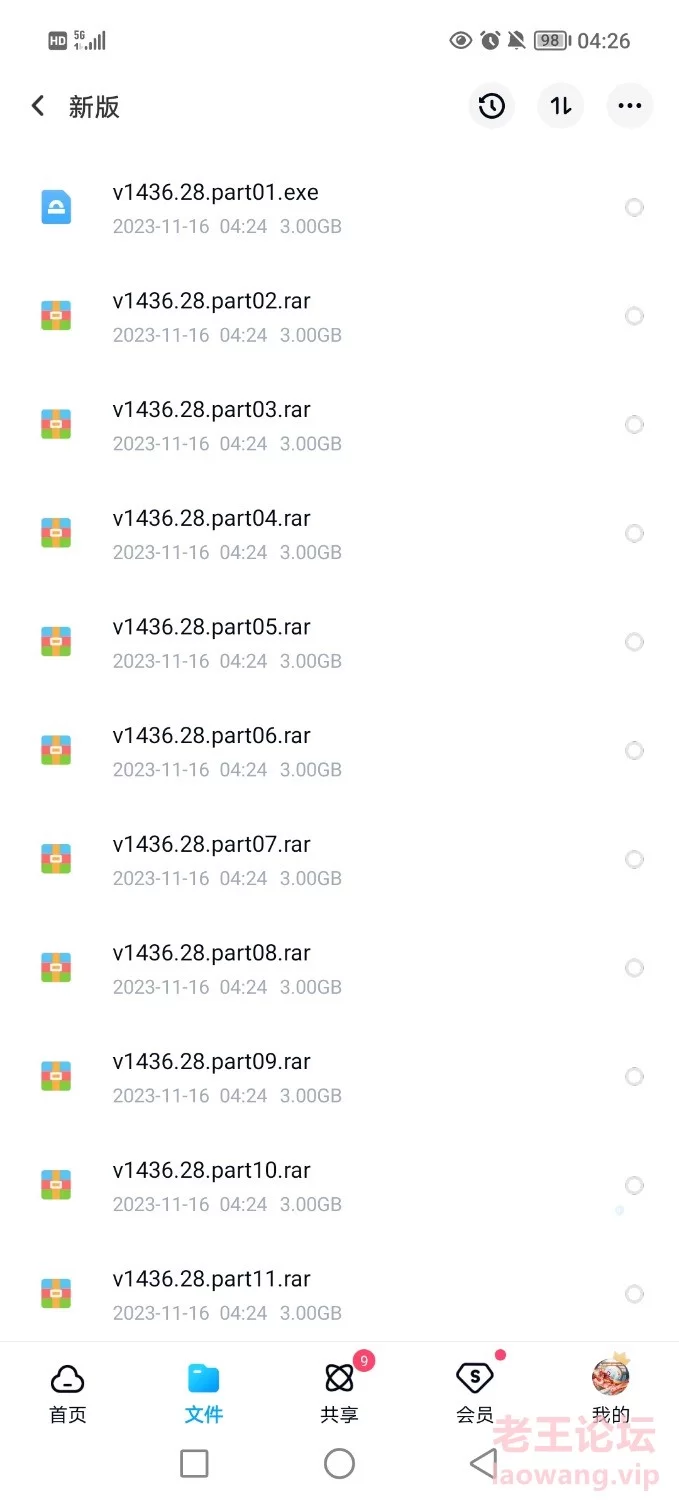Open file v1436.28.part03.rar
679x1500 pixels.
(x=339, y=425)
